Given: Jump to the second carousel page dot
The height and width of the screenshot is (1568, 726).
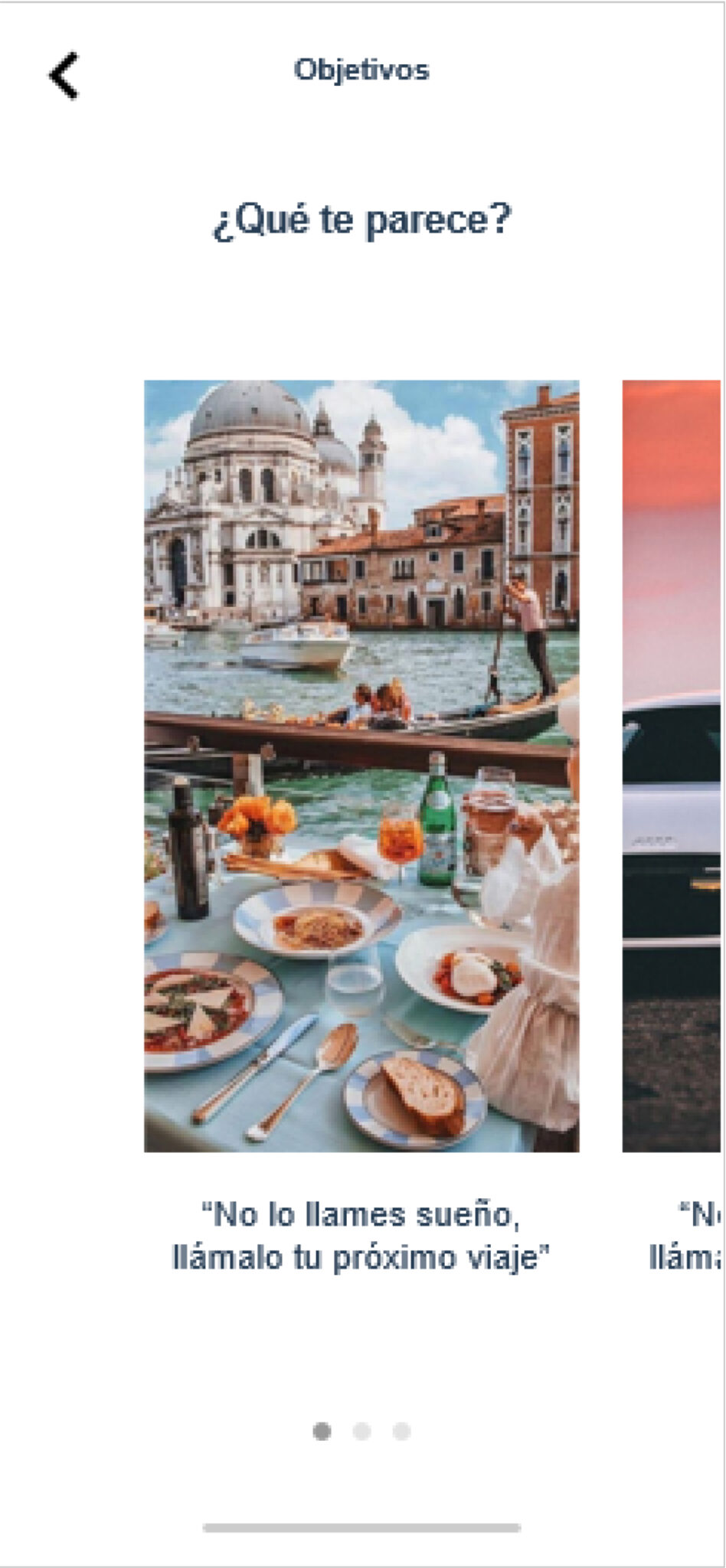Looking at the screenshot, I should point(361,1431).
